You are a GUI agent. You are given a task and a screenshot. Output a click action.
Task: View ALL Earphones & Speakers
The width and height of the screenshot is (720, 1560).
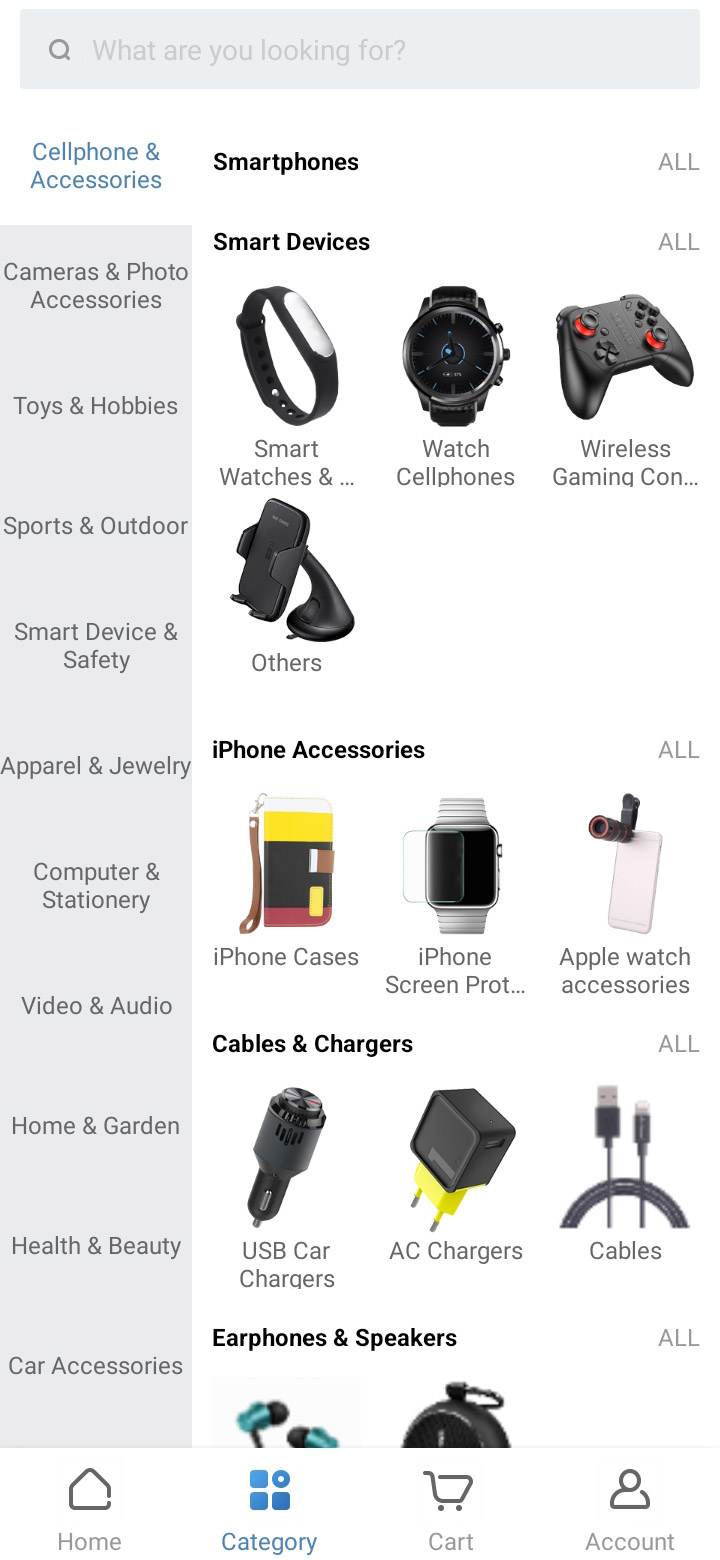[x=678, y=1338]
